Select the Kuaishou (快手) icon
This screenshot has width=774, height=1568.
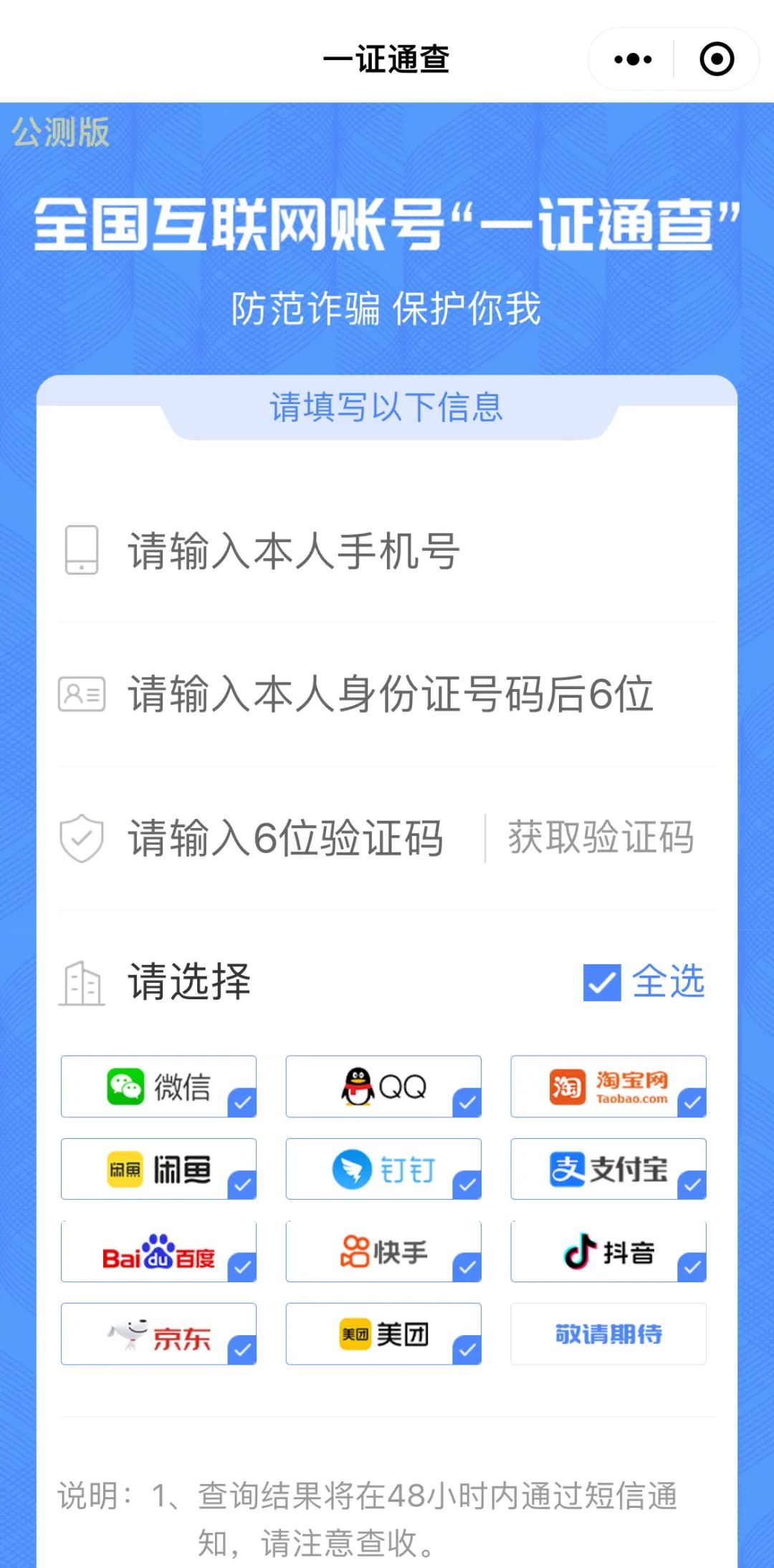(357, 1251)
